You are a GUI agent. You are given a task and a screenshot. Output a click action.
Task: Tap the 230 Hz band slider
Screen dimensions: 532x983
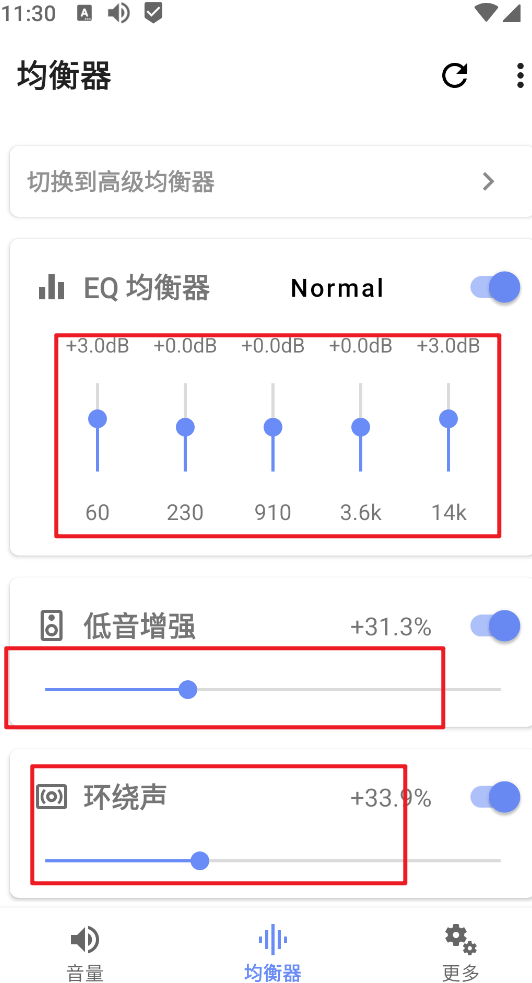point(185,427)
